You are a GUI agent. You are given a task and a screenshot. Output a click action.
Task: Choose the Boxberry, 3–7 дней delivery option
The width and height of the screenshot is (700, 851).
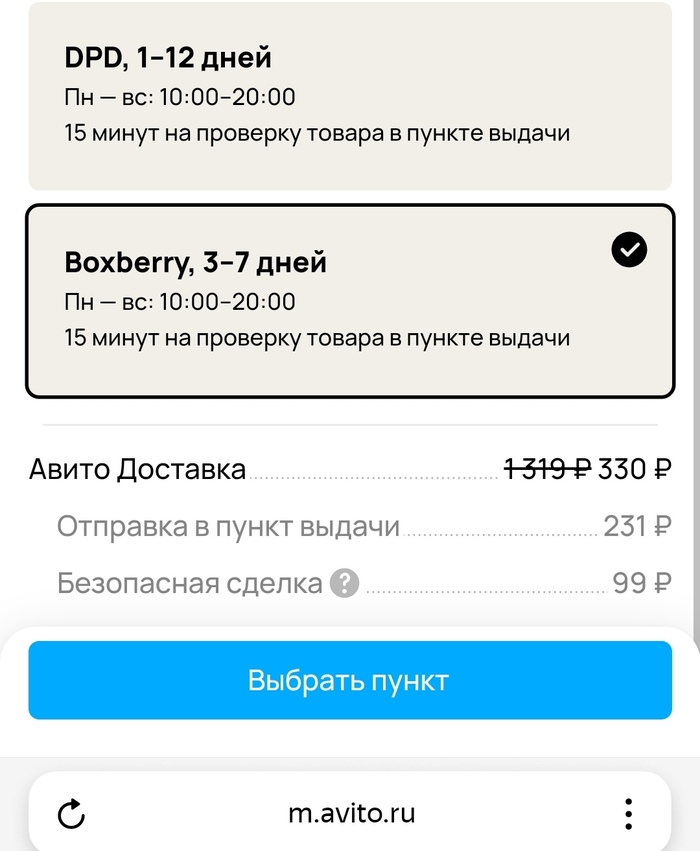pos(349,301)
